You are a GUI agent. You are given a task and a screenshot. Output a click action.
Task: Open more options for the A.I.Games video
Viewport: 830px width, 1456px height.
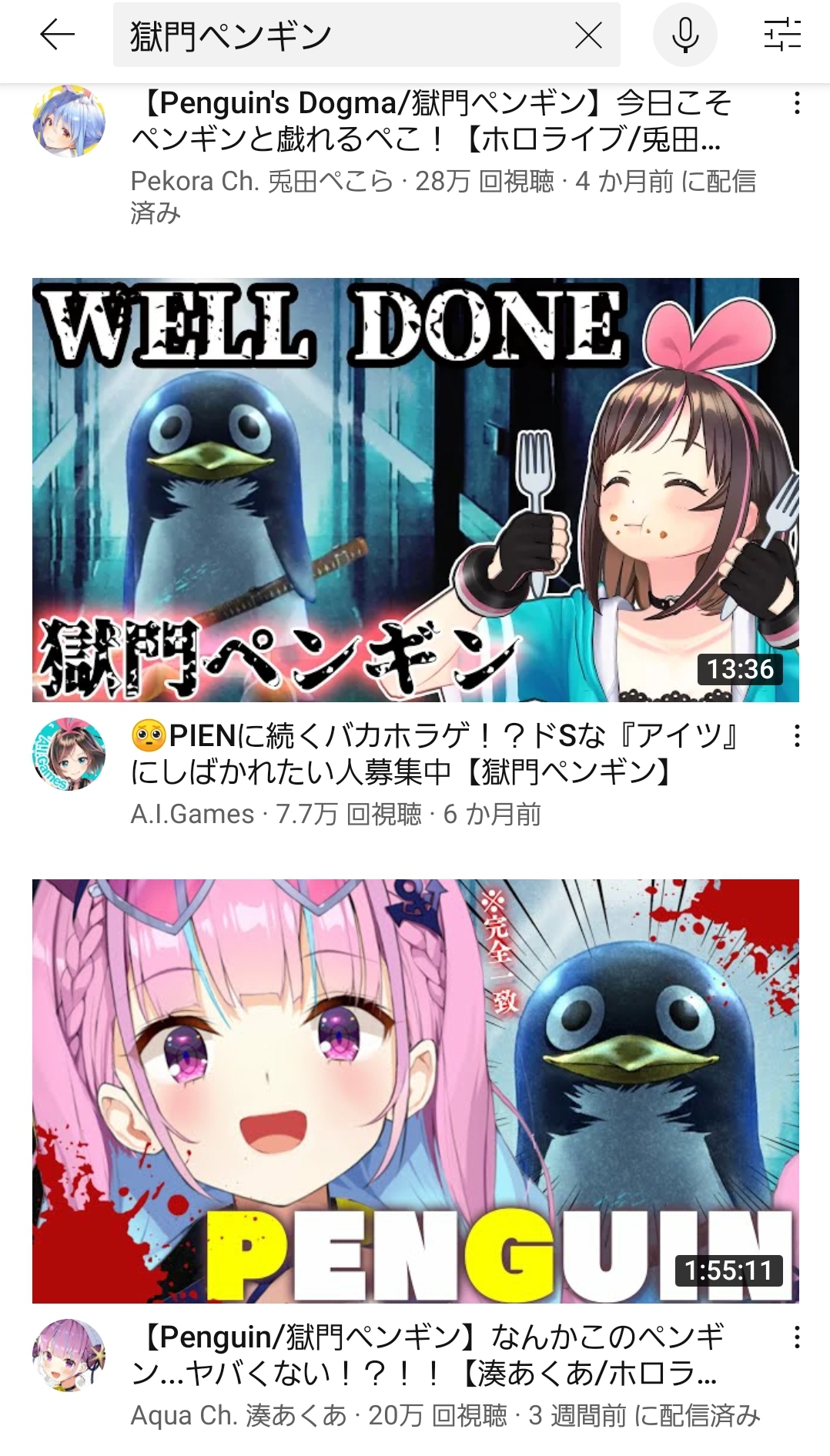[797, 736]
